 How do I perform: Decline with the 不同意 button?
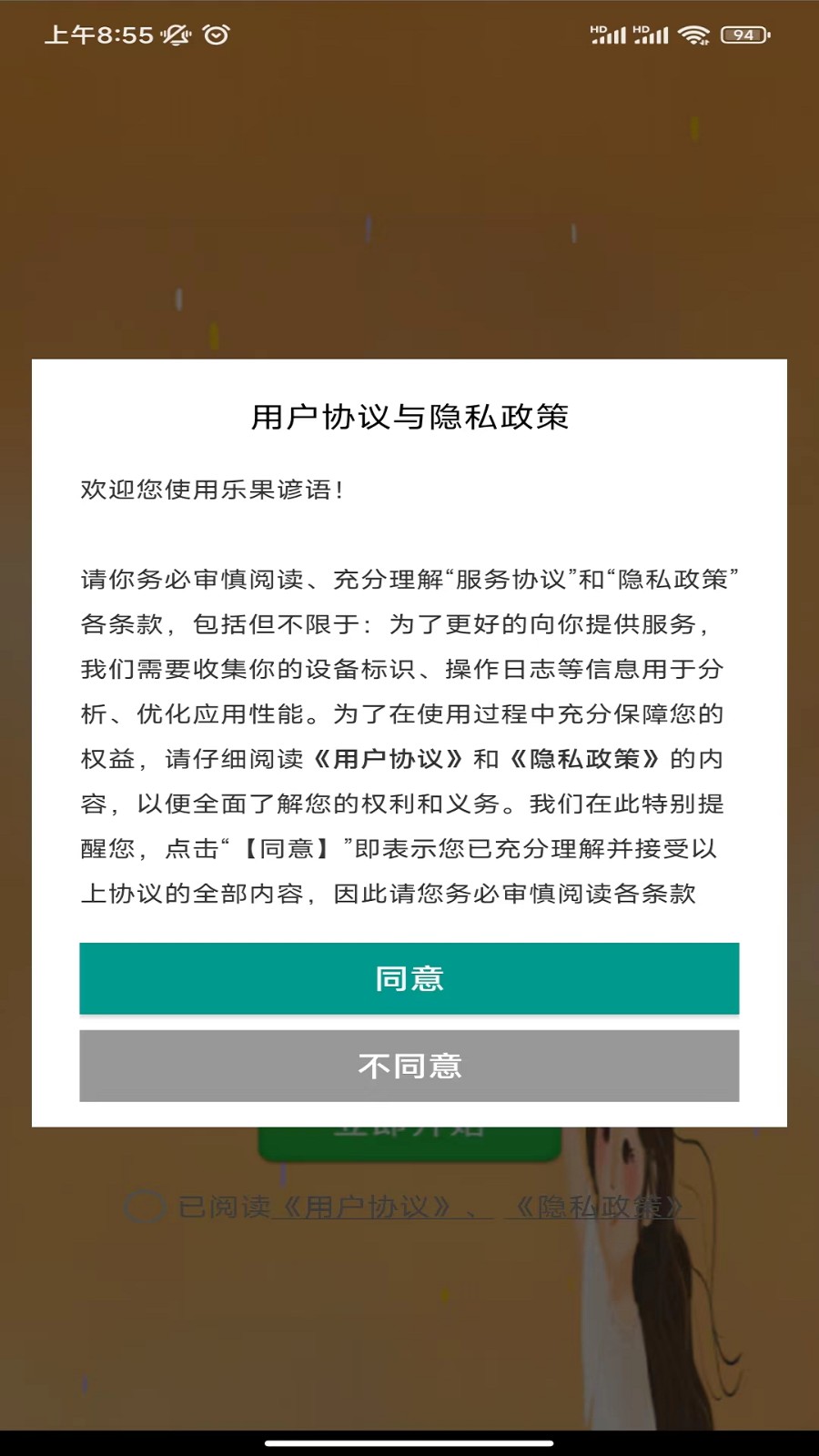tap(409, 1066)
